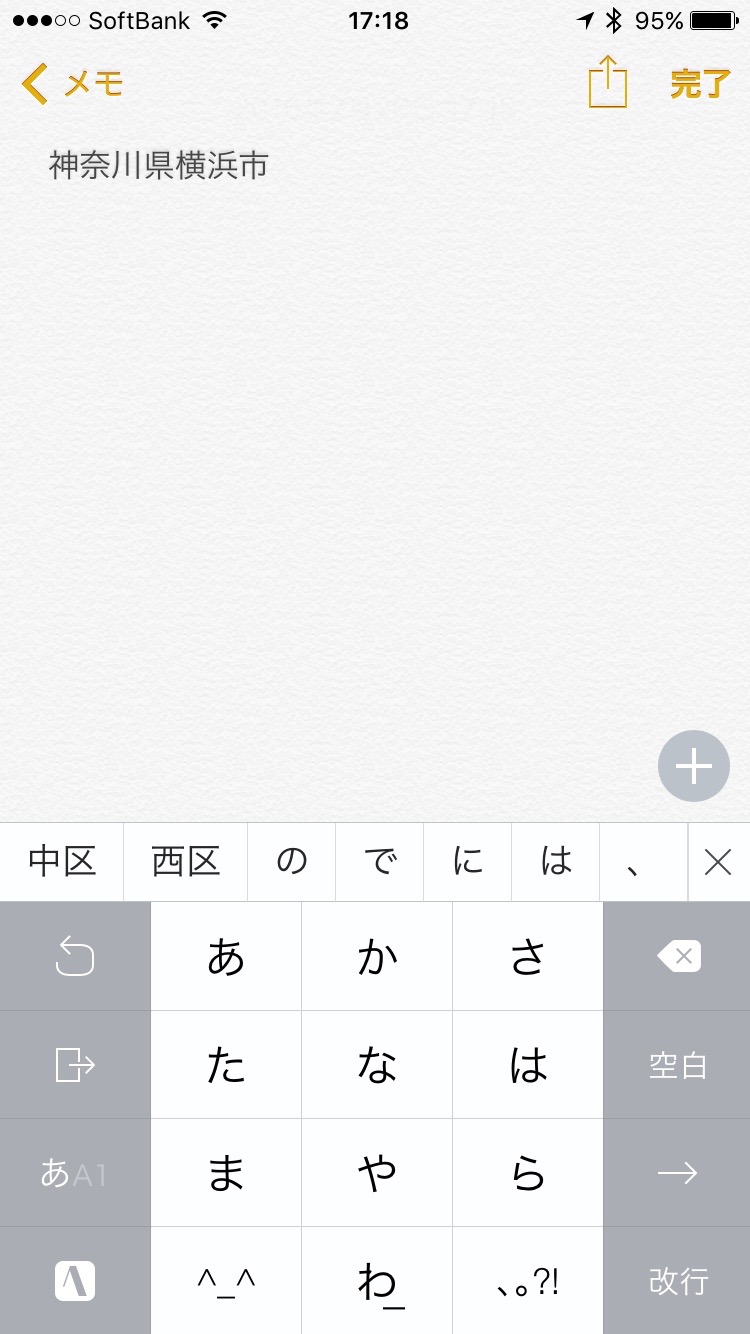Go back to the メモ list

72,84
